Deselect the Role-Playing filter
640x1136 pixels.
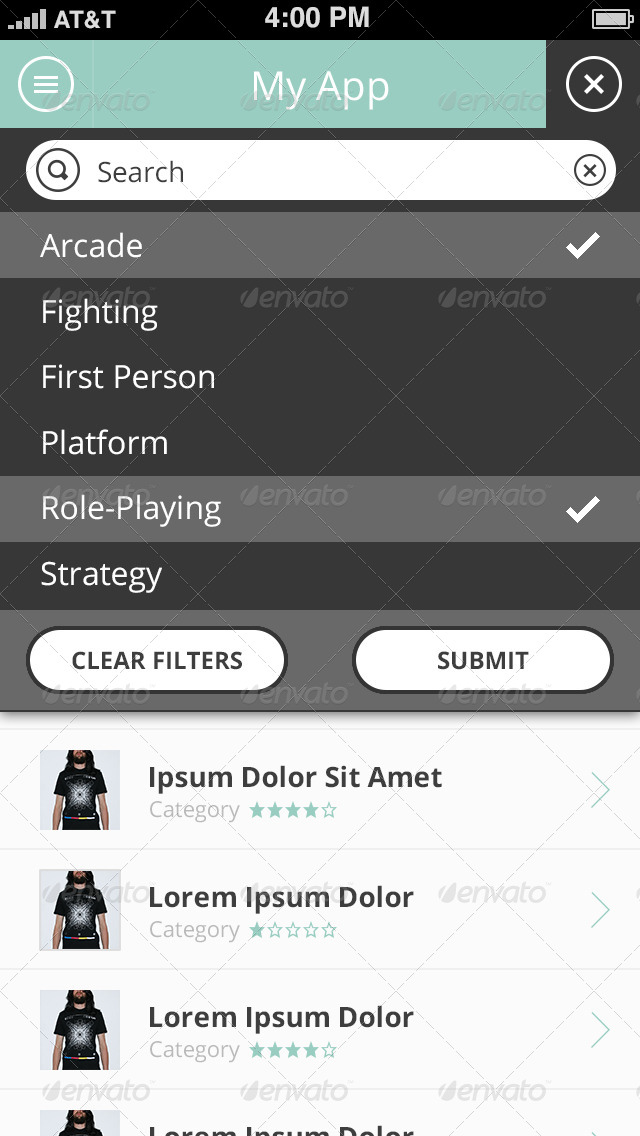coord(320,509)
